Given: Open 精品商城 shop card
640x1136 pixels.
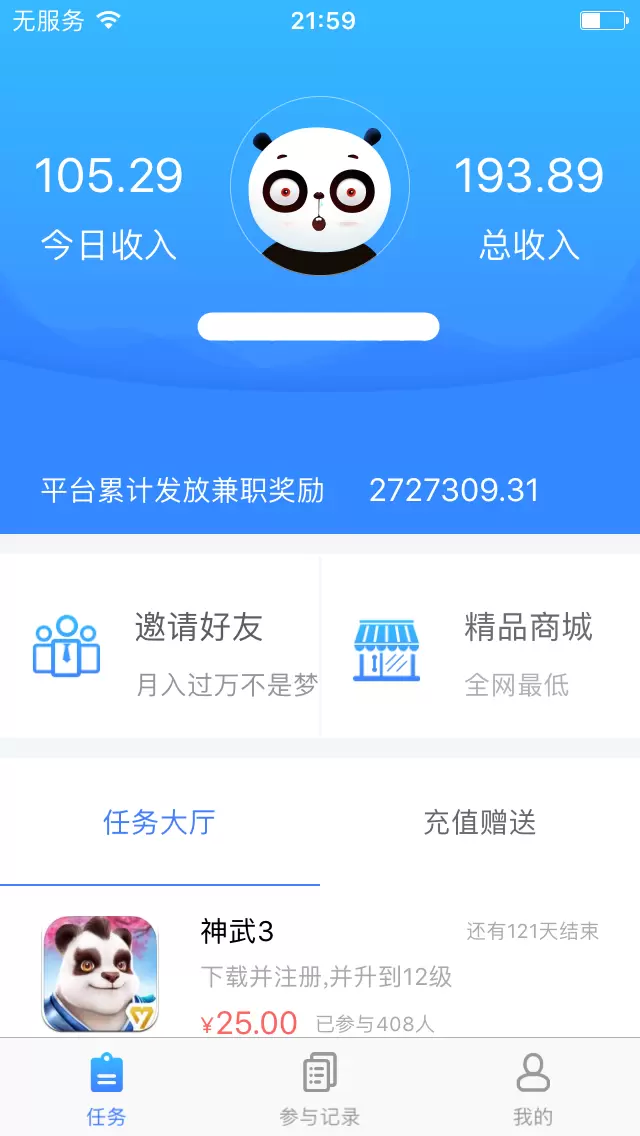Looking at the screenshot, I should point(480,648).
